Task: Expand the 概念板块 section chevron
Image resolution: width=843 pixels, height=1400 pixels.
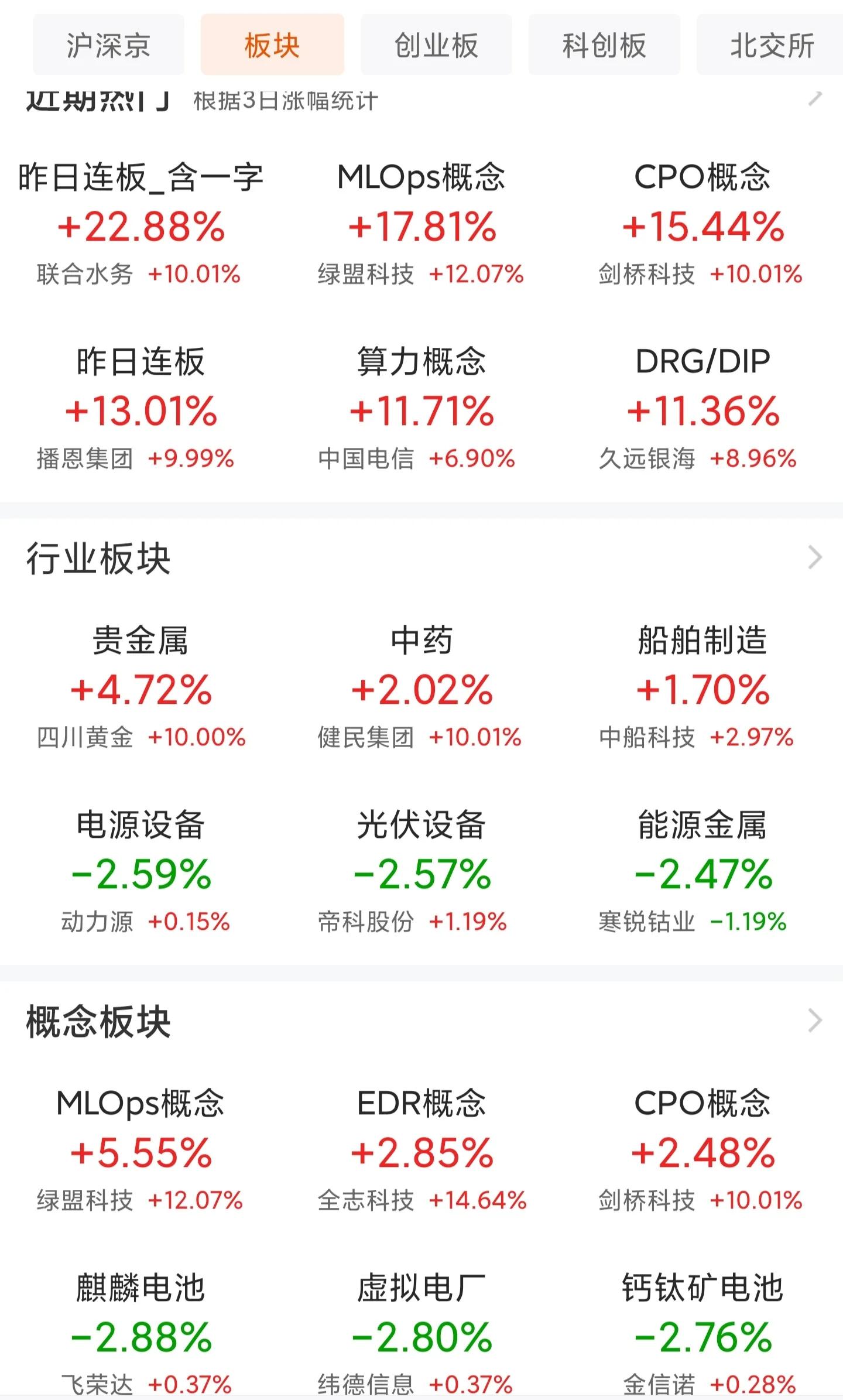Action: coord(814,1021)
